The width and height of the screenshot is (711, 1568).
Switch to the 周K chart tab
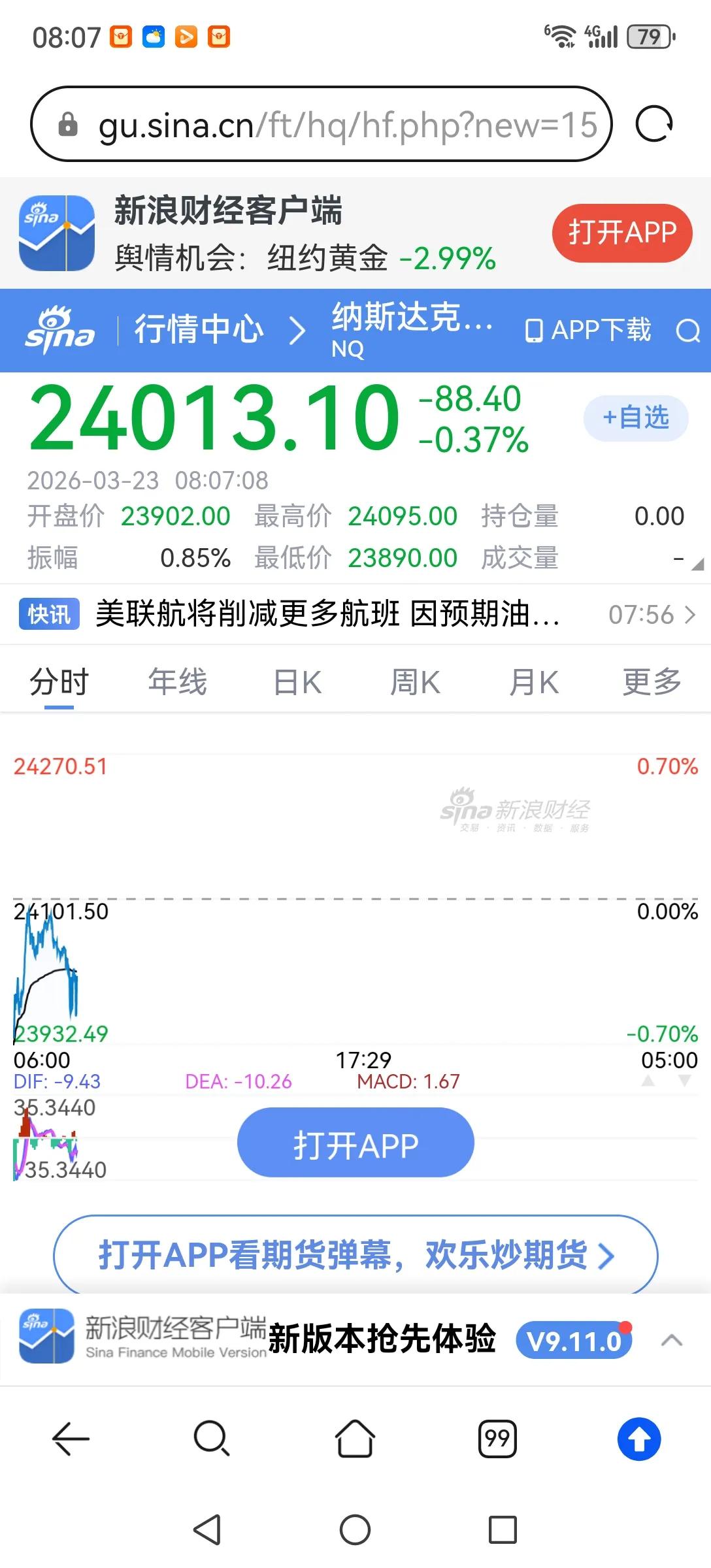point(415,682)
